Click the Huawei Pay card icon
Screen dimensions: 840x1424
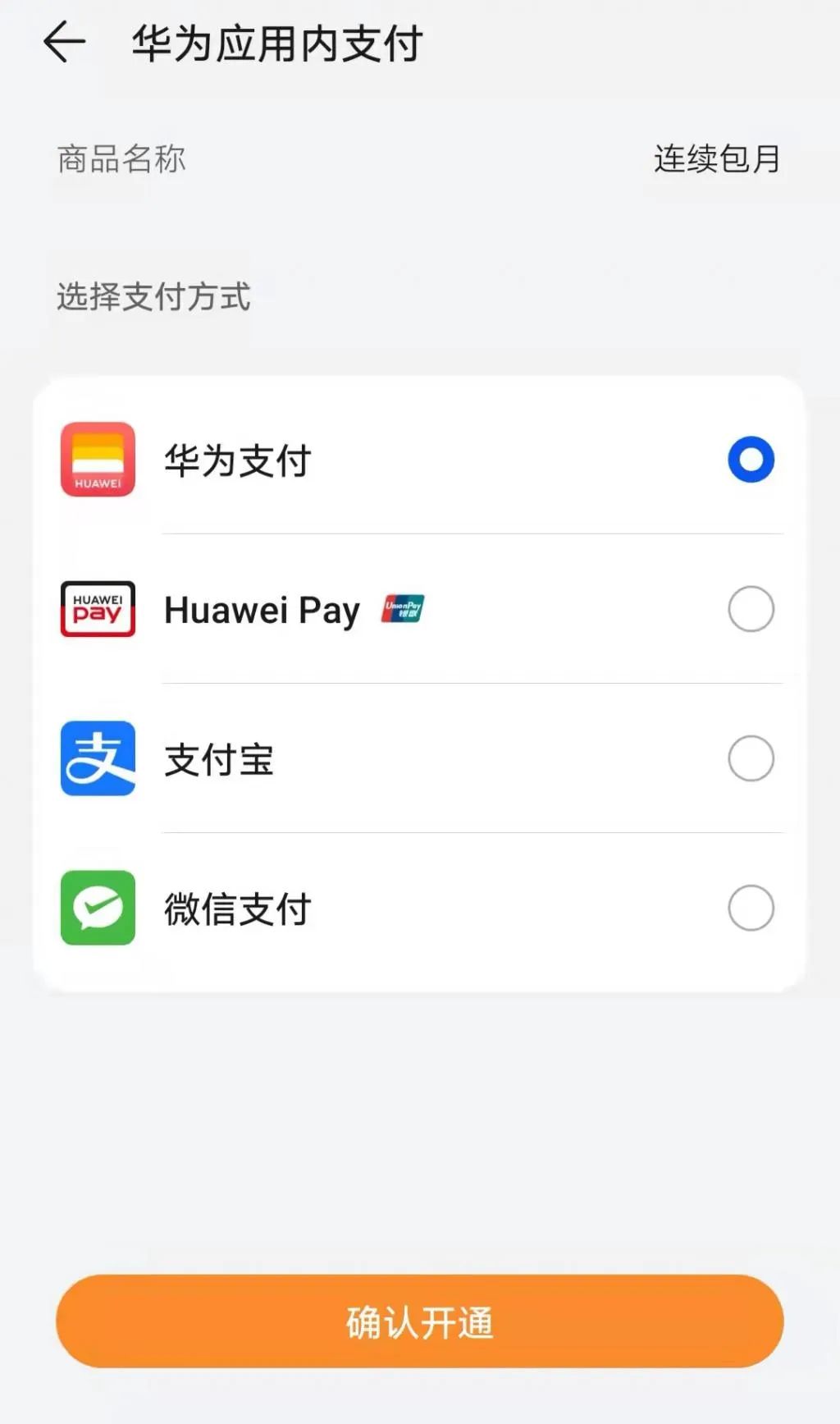pyautogui.click(x=97, y=610)
